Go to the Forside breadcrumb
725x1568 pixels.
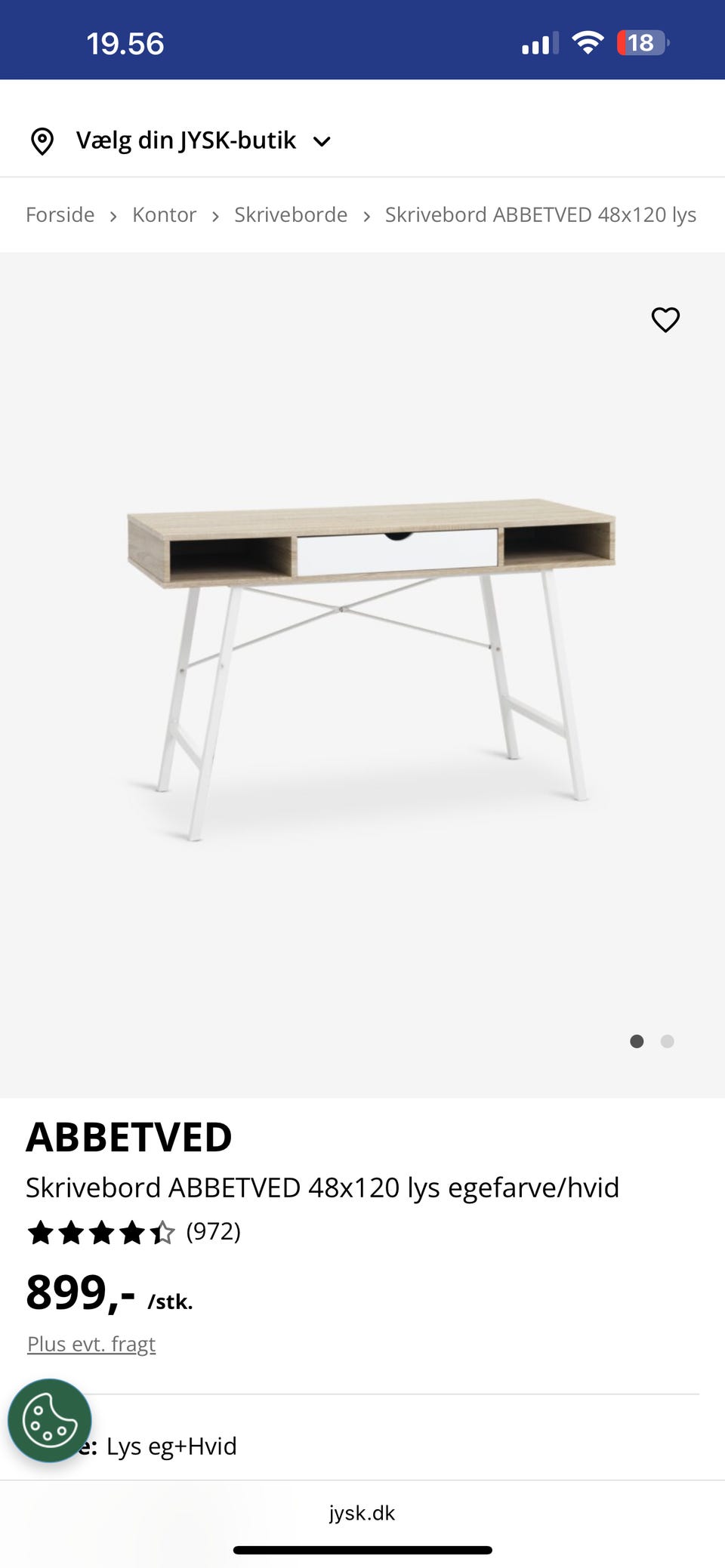coord(60,215)
